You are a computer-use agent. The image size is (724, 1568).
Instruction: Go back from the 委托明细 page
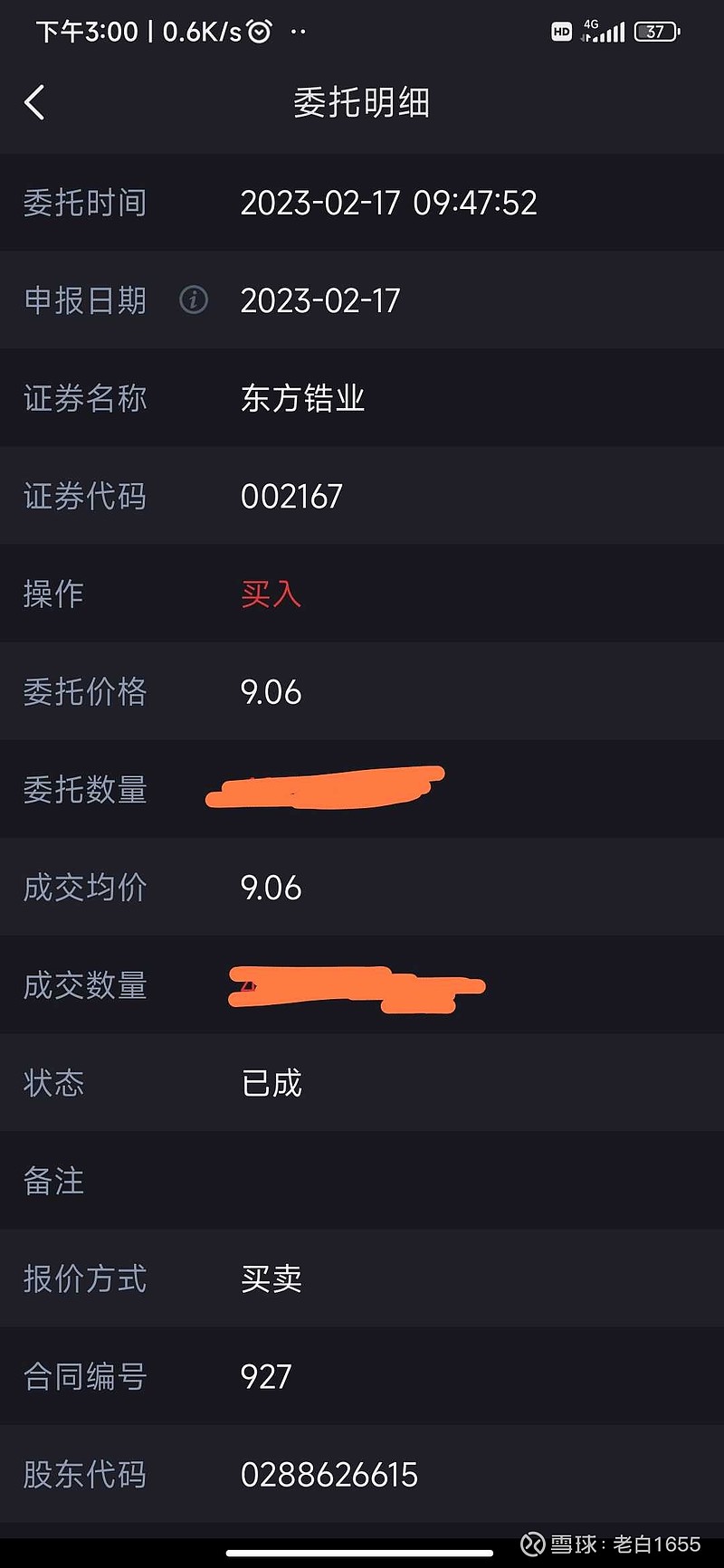[34, 102]
